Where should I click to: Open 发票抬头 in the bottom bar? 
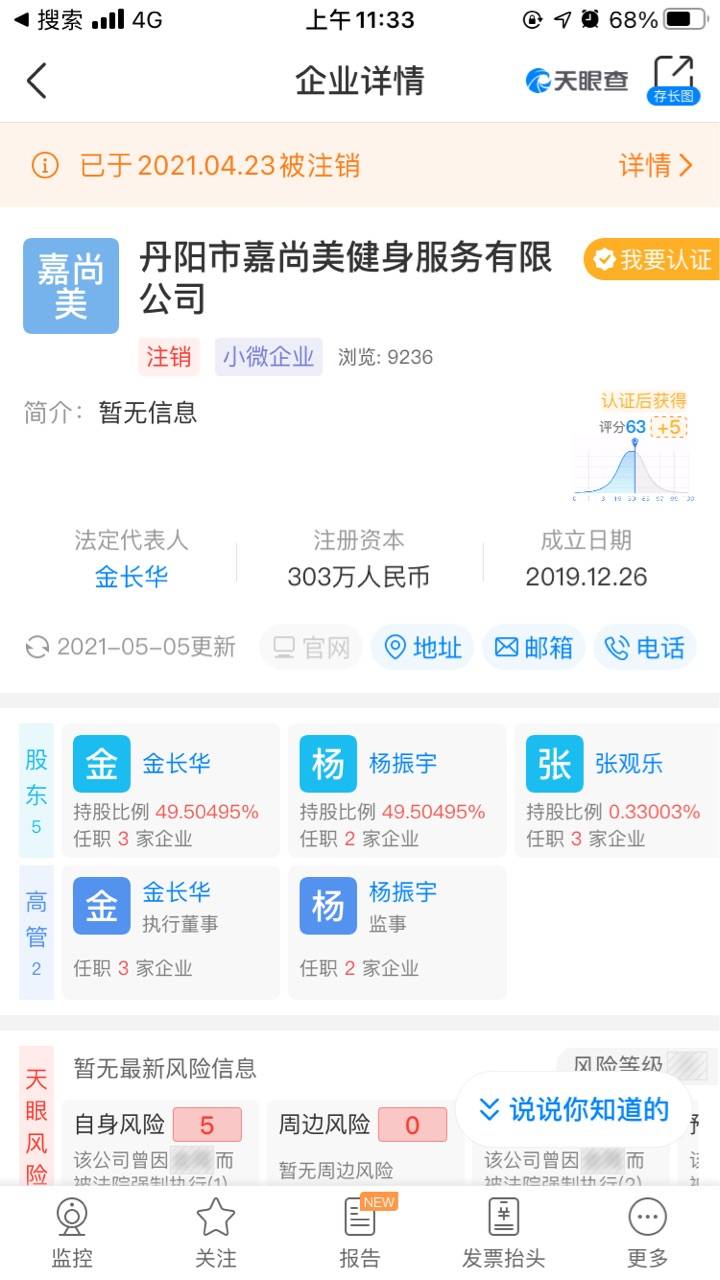pos(503,1232)
